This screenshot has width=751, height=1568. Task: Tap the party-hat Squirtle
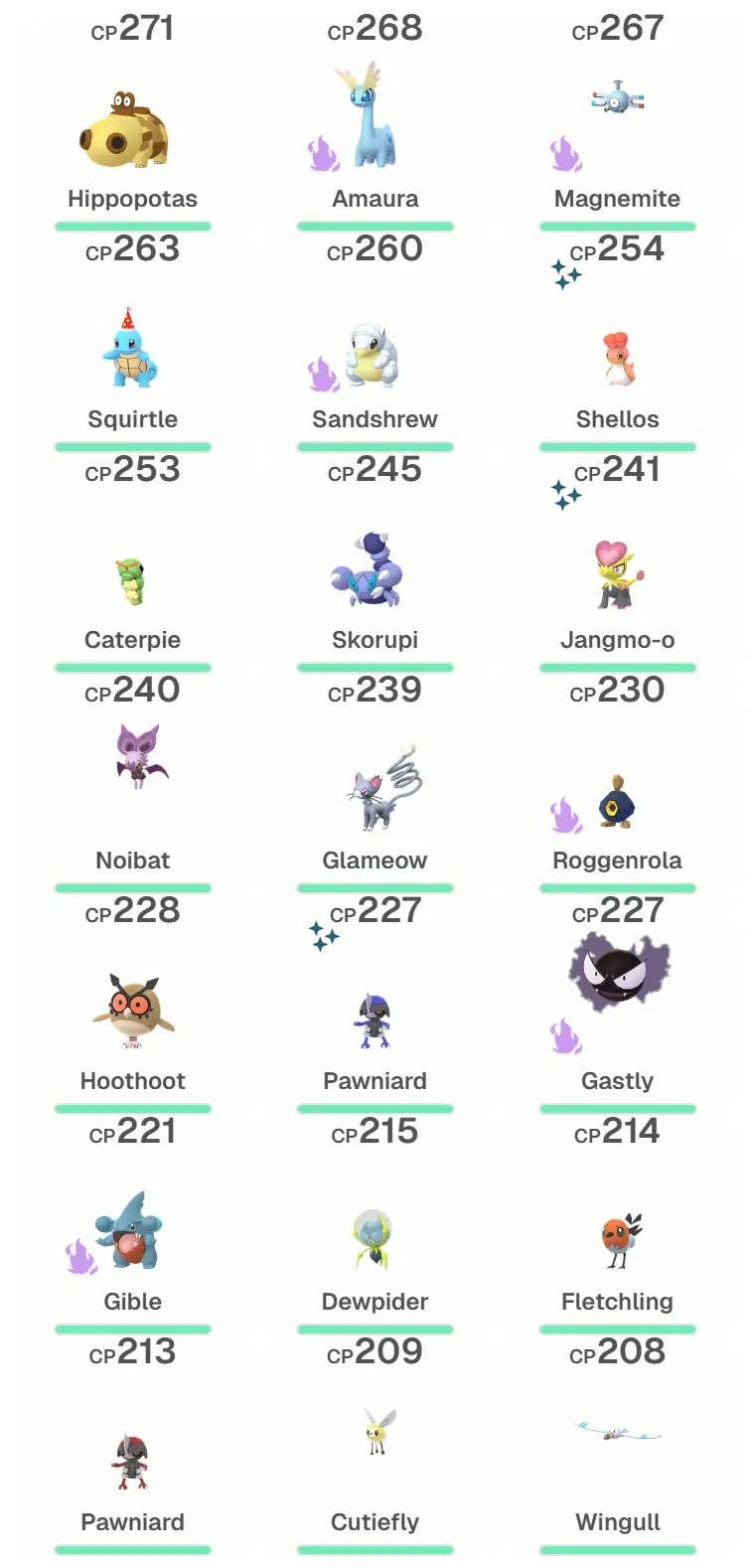tap(131, 353)
